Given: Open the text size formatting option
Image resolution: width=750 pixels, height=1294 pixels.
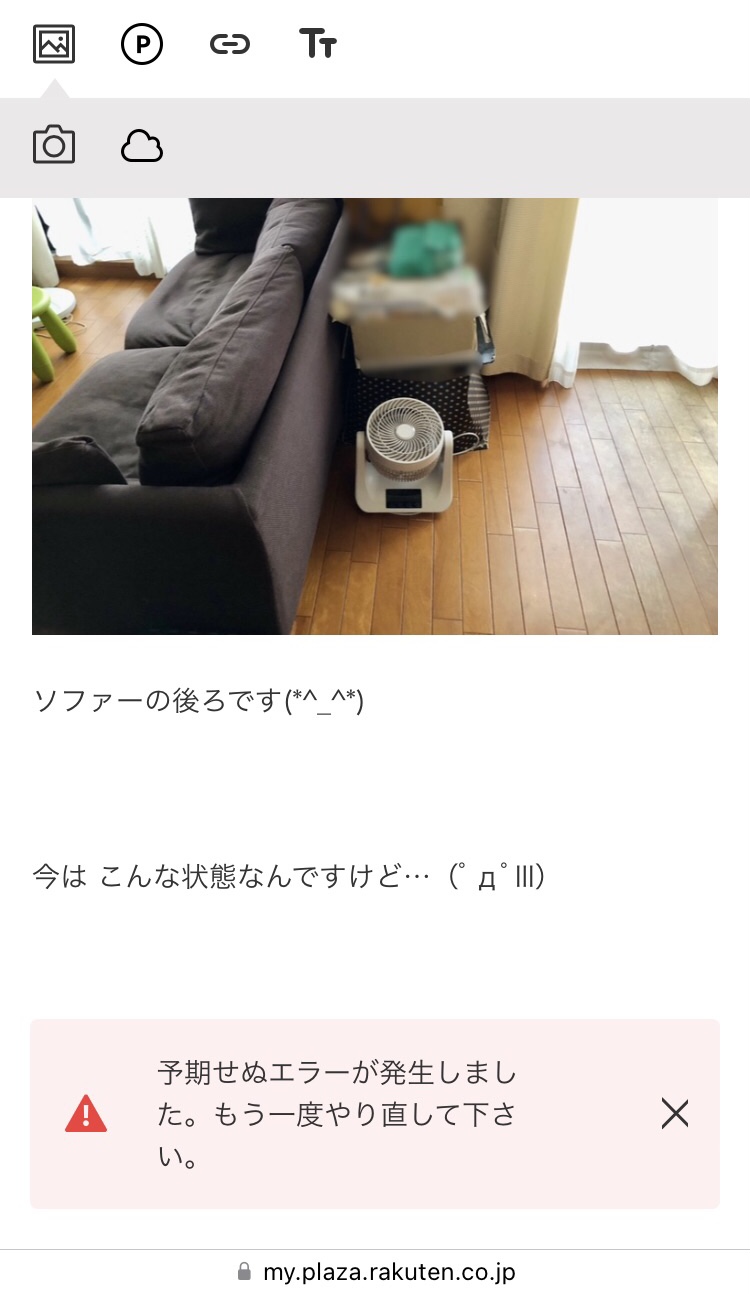Looking at the screenshot, I should tap(318, 44).
